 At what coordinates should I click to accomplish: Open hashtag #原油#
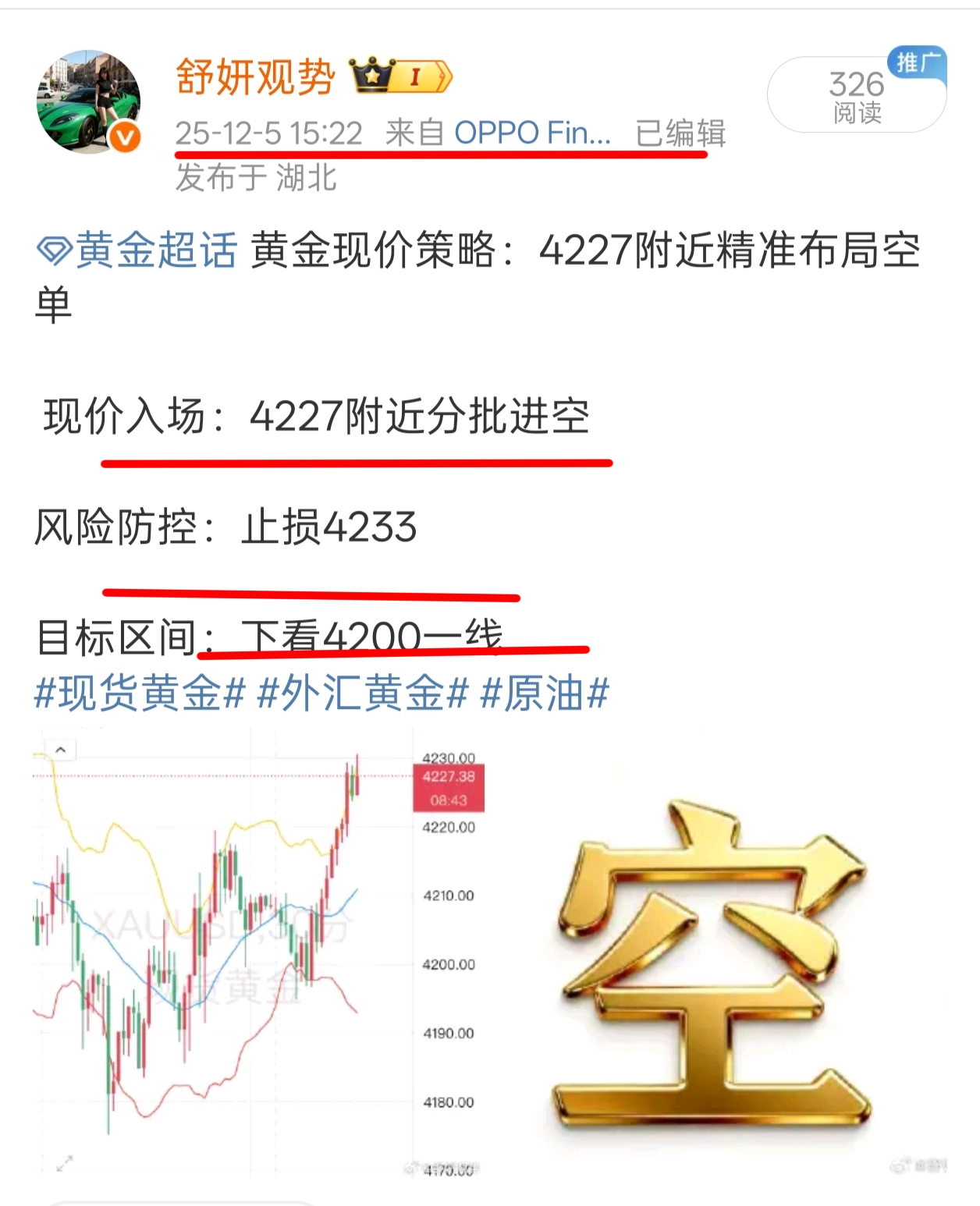click(544, 693)
